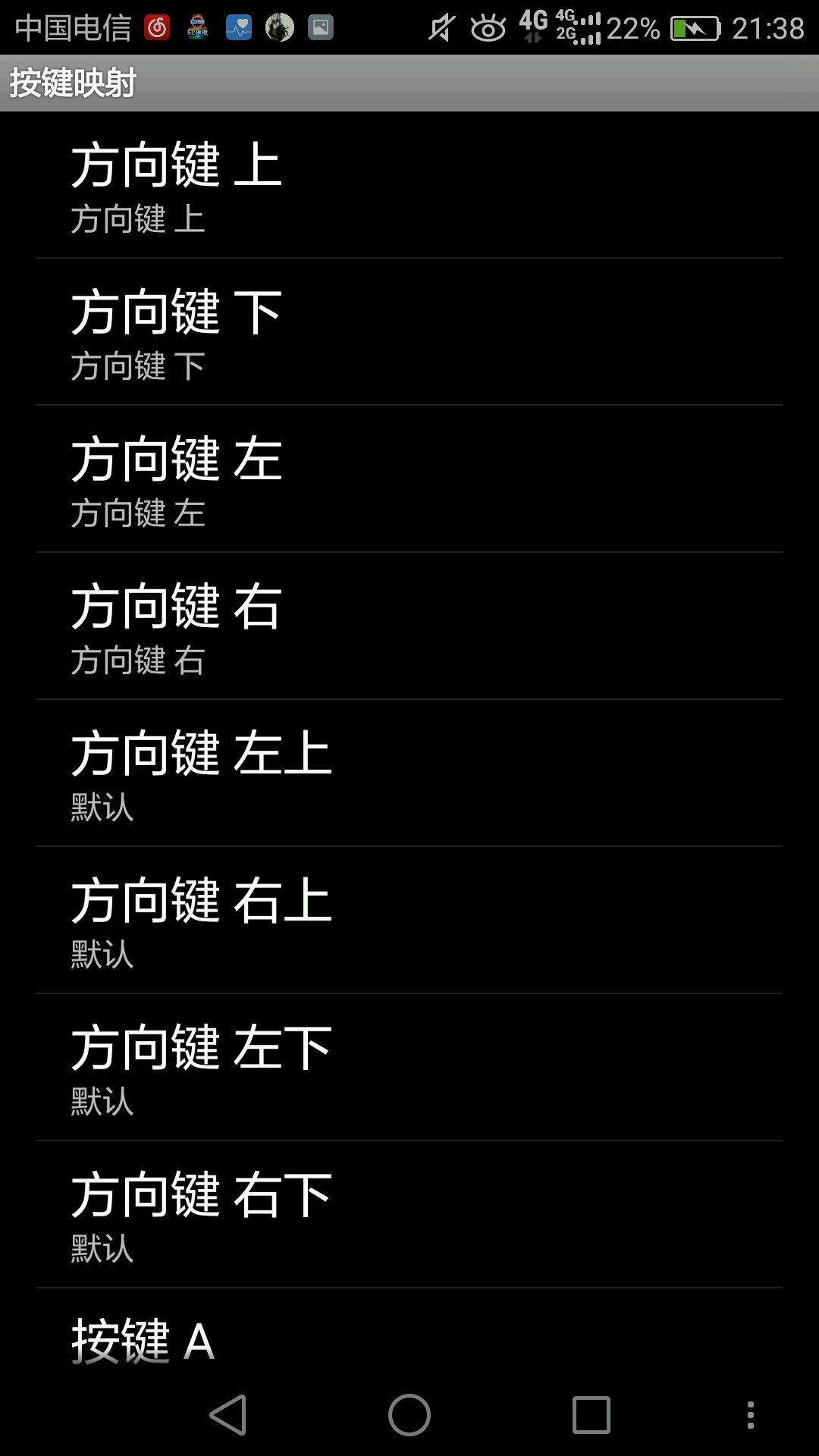Open the 按键 A mapping row
The image size is (819, 1456).
point(409,1339)
